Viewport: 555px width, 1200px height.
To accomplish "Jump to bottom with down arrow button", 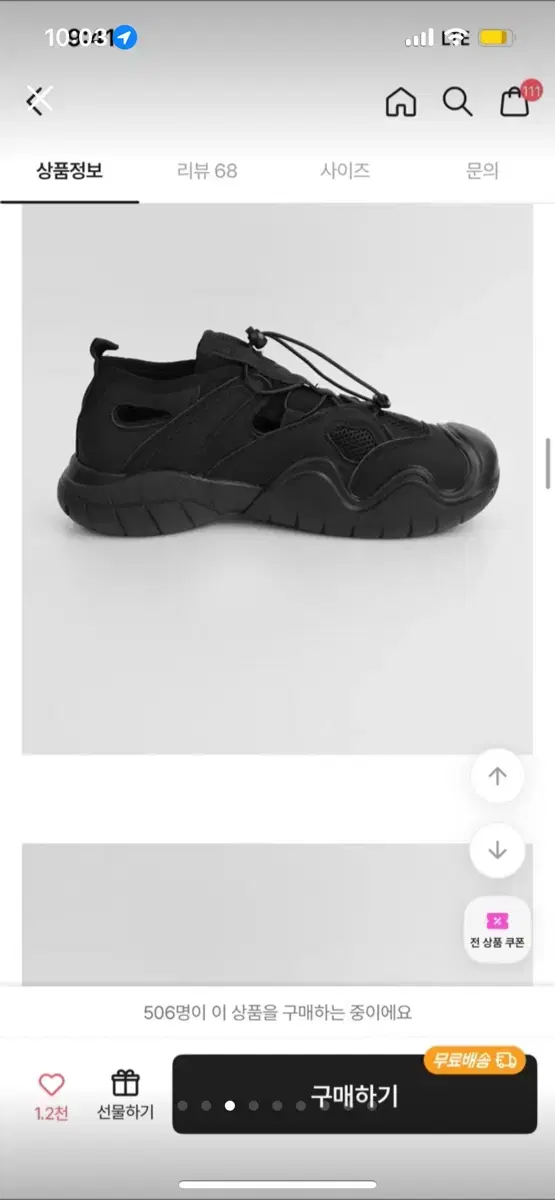I will [x=498, y=851].
